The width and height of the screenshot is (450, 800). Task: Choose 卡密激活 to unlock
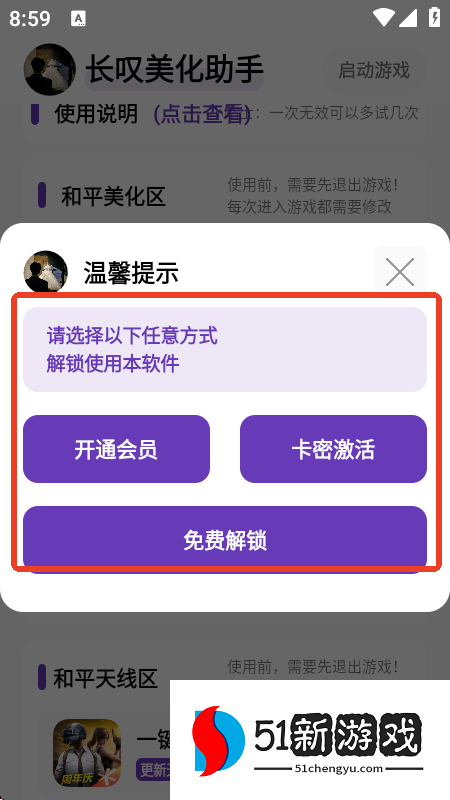coord(333,449)
